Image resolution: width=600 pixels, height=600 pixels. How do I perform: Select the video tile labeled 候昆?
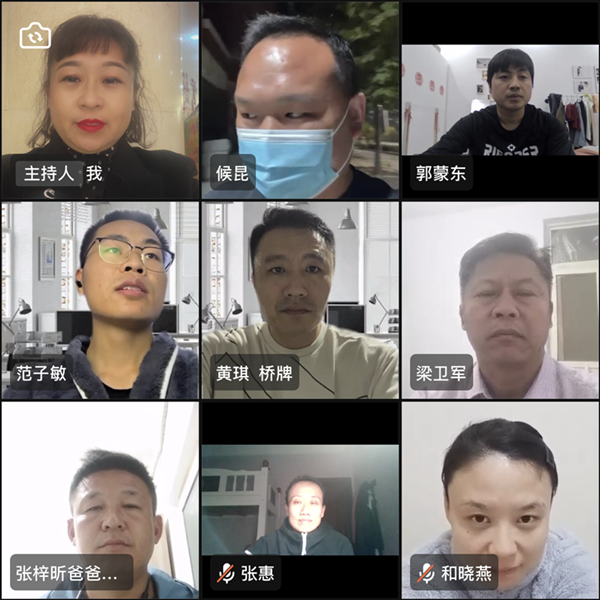tap(299, 100)
